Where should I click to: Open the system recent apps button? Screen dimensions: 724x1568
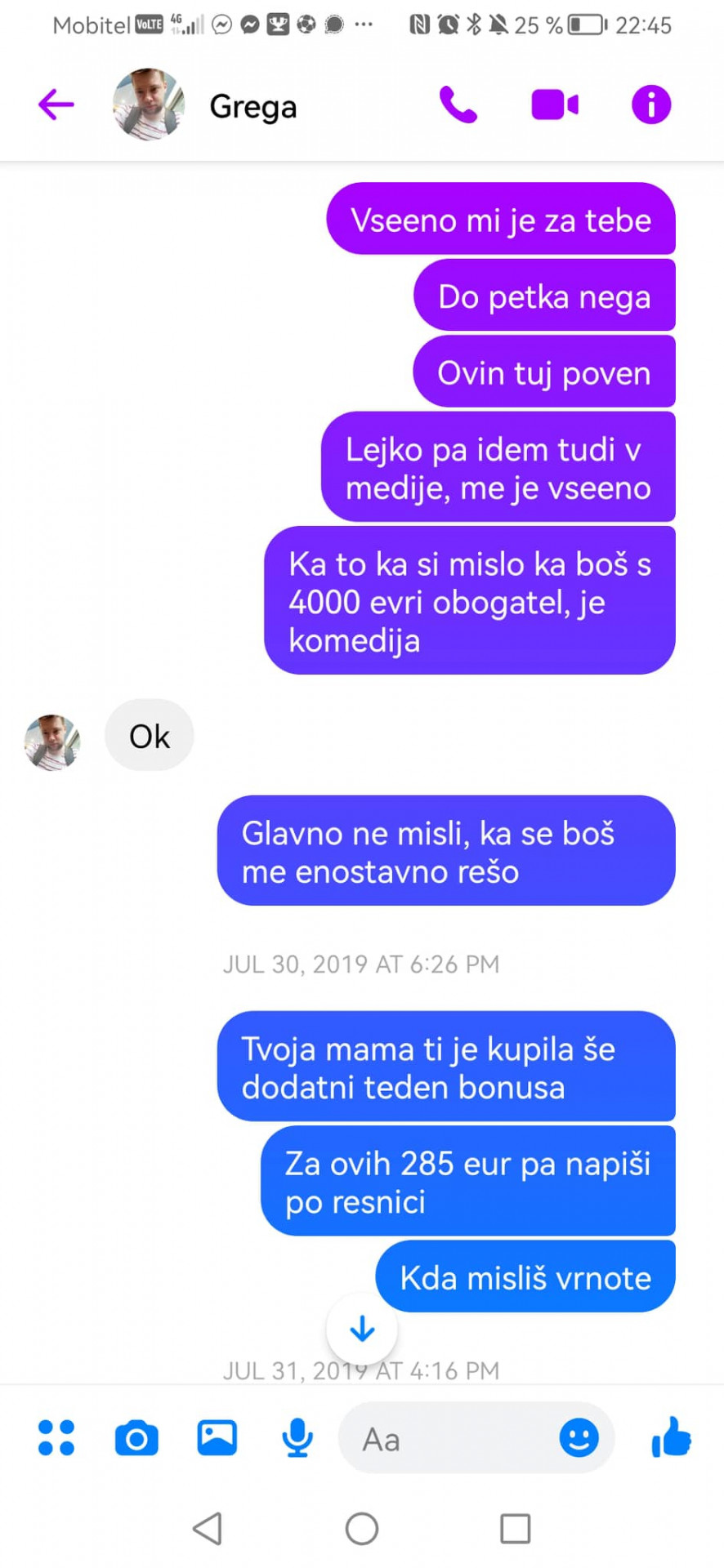[x=515, y=1529]
